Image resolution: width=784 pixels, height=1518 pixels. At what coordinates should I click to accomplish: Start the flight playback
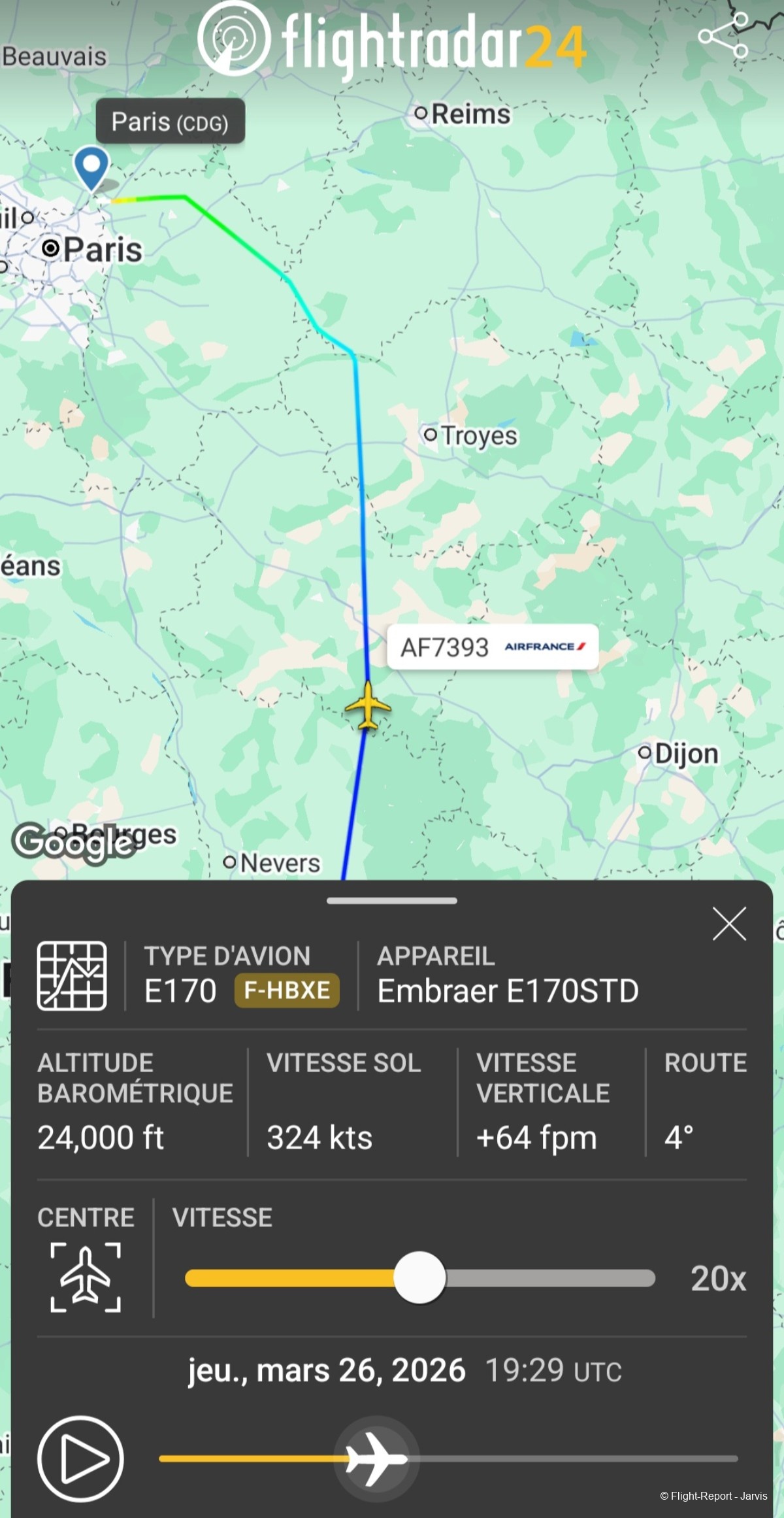pos(80,1459)
